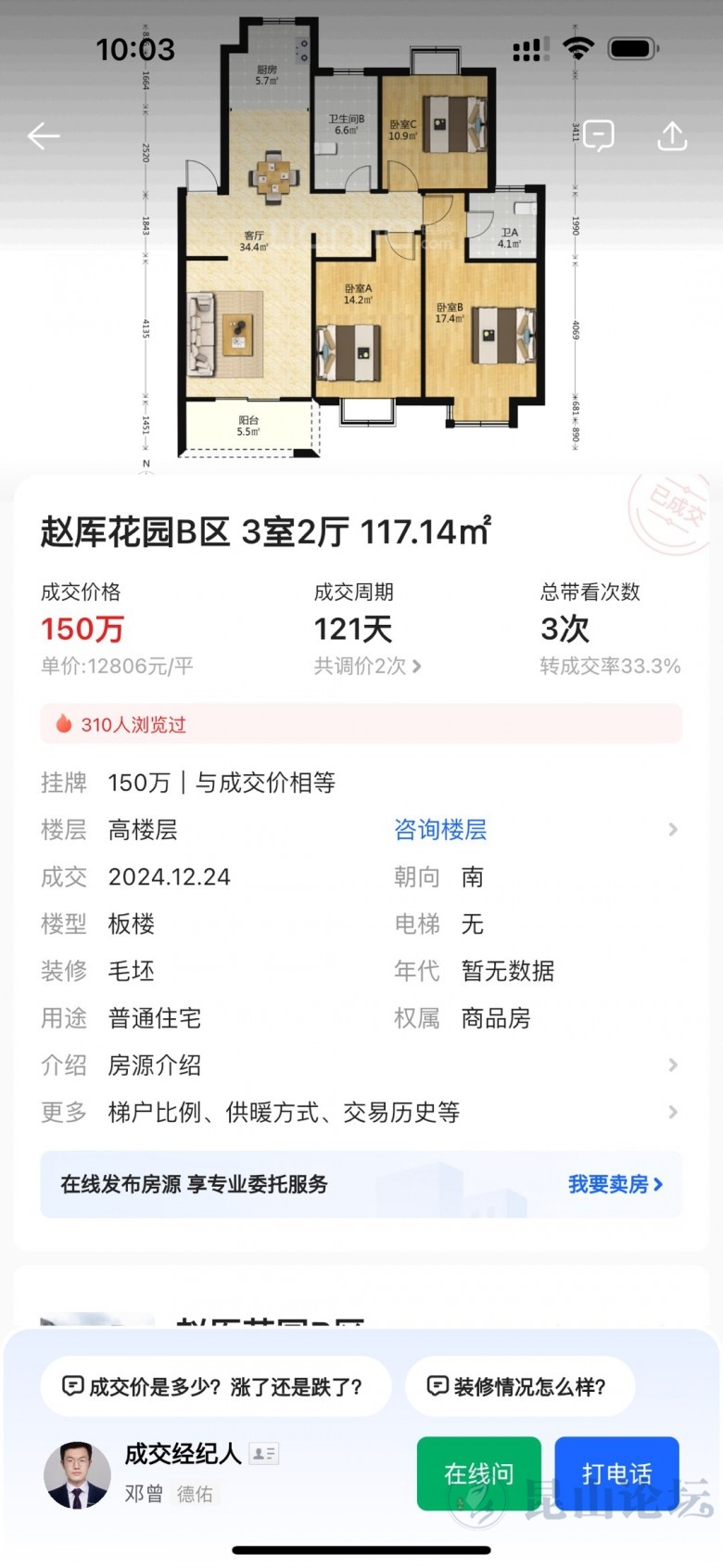Start online chat via 在线问
Screen dimensions: 723x1568
478,1473
